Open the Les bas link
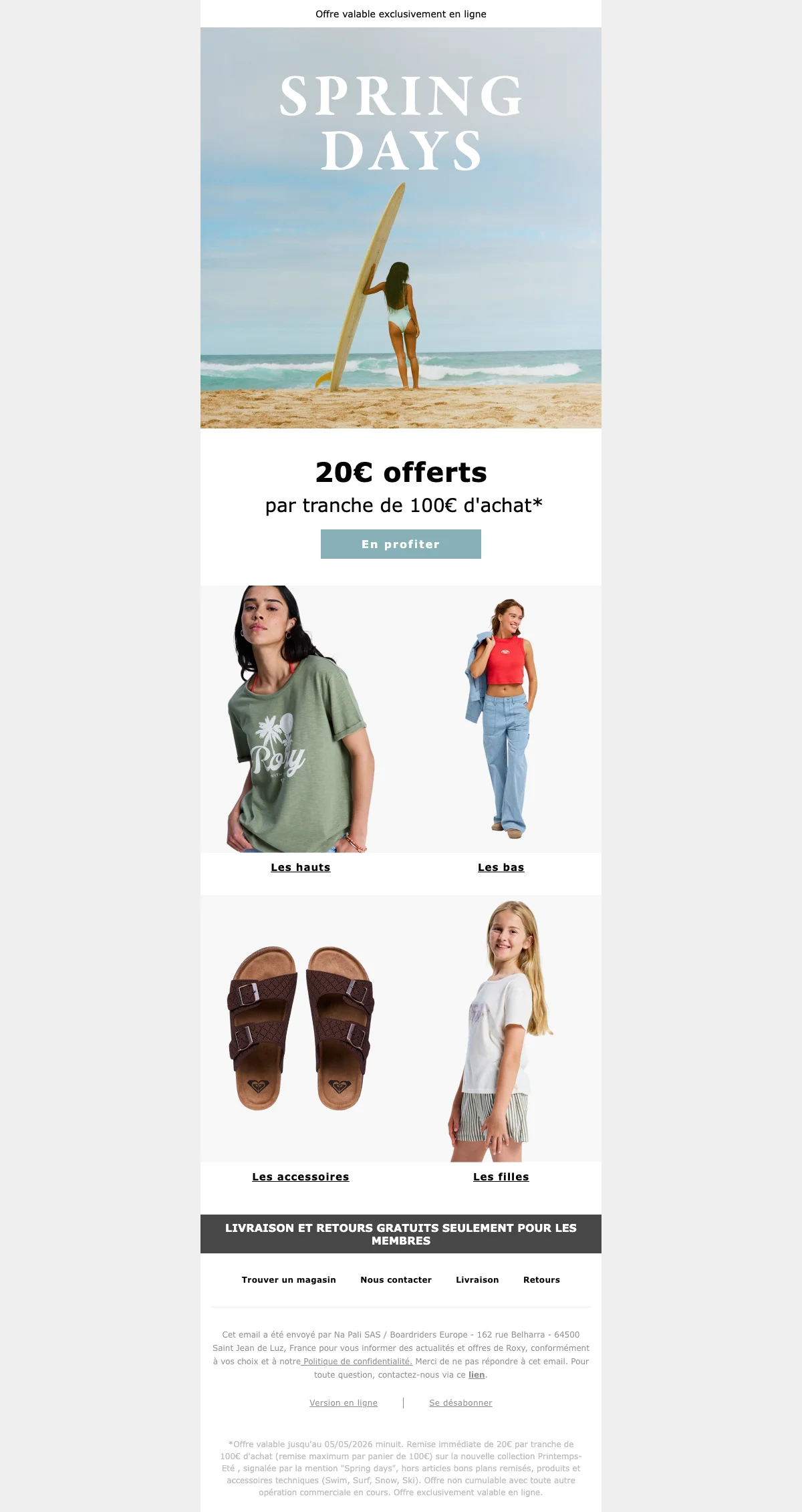The width and height of the screenshot is (802, 1512). (x=501, y=867)
